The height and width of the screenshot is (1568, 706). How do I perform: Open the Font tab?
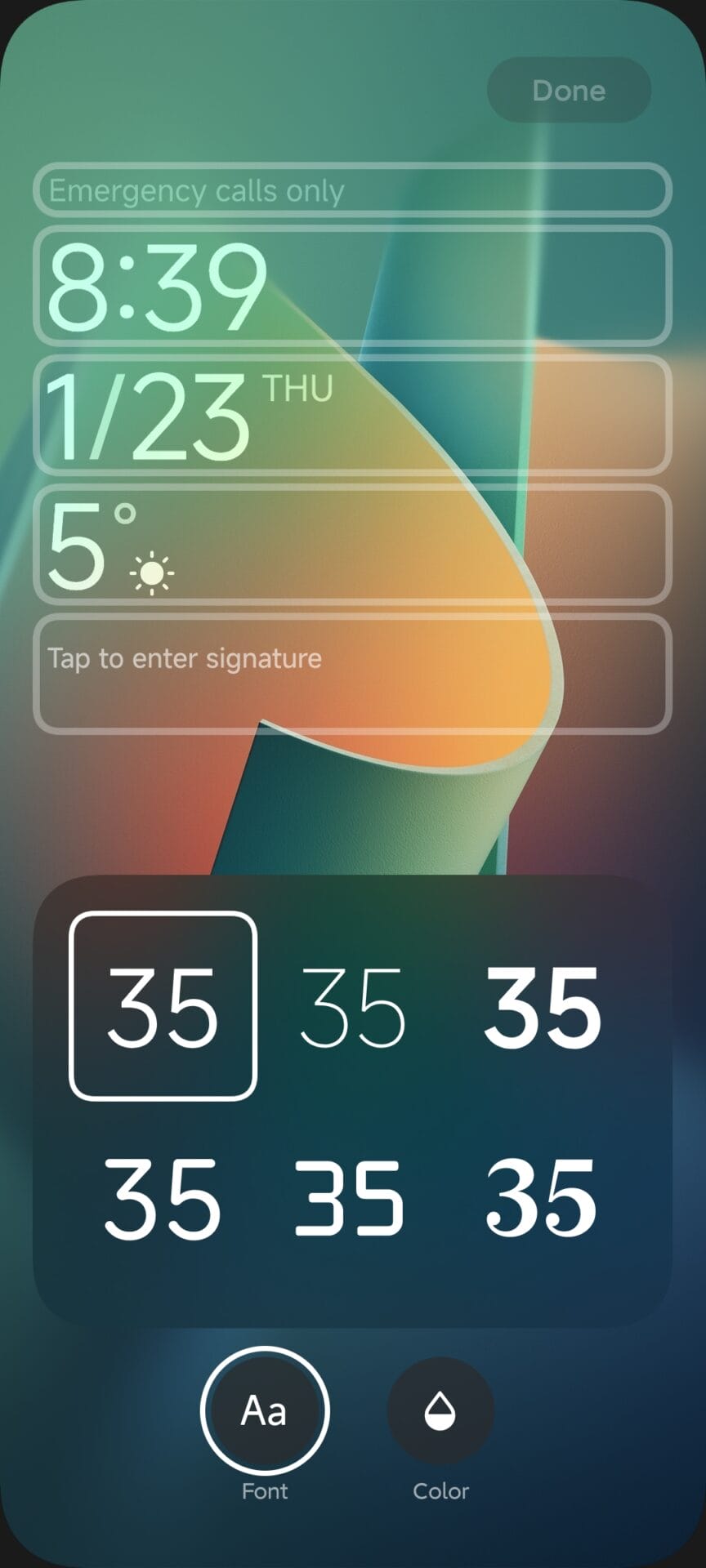[x=264, y=1411]
